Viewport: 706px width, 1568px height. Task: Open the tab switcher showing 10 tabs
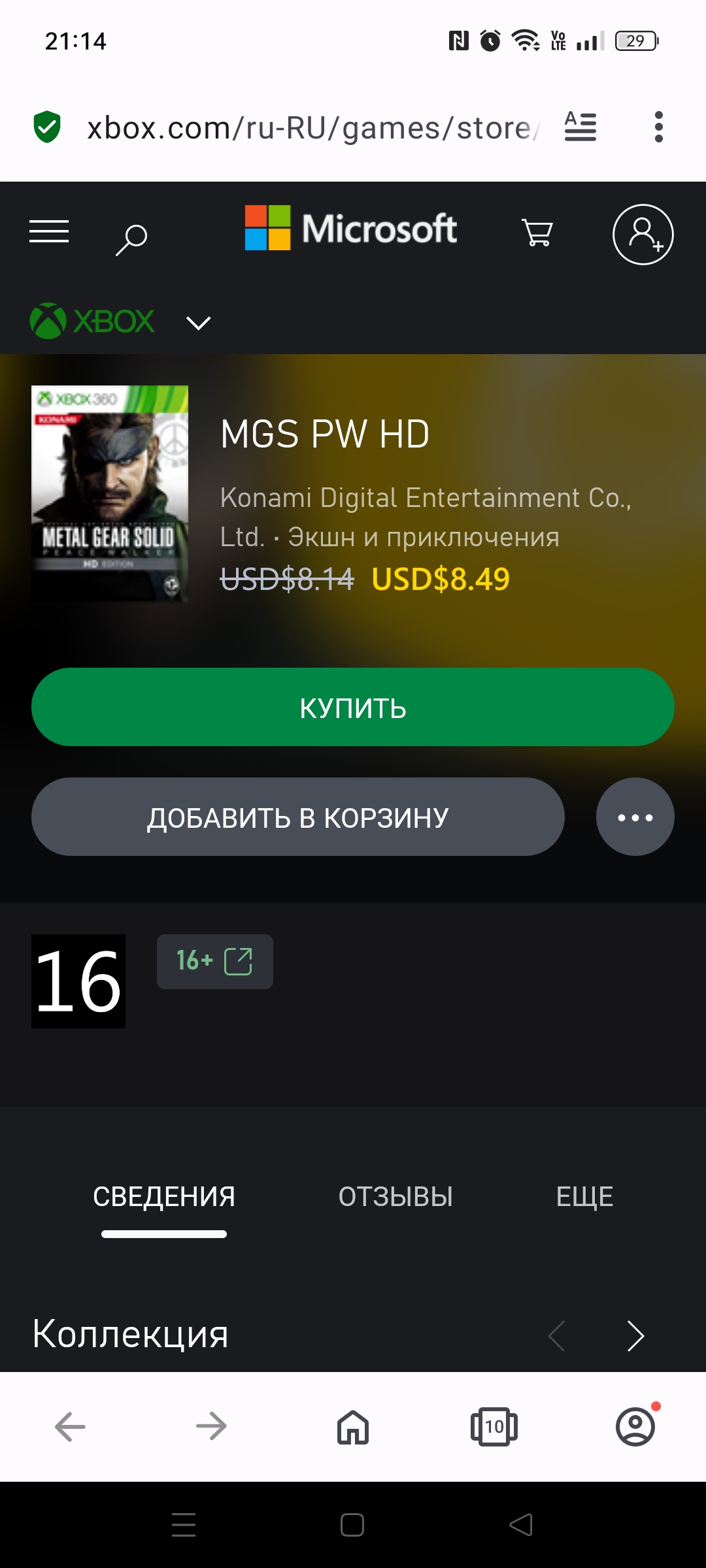494,1427
